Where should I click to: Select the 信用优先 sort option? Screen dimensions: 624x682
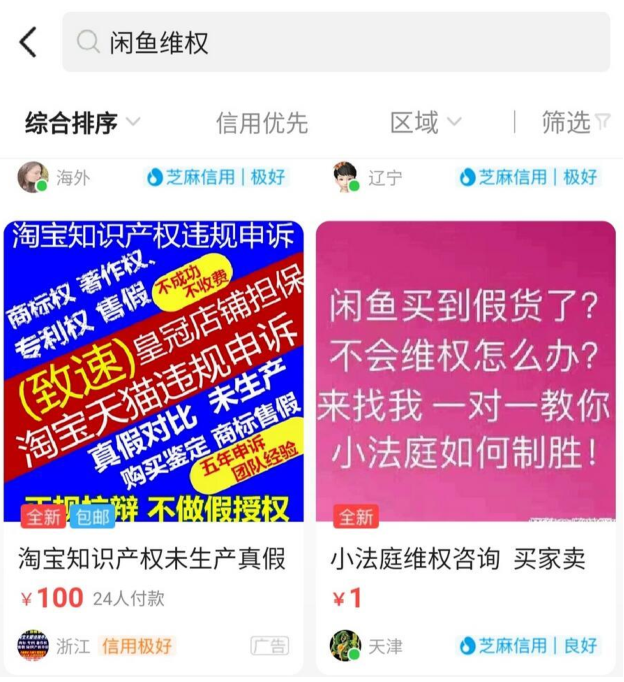point(262,123)
